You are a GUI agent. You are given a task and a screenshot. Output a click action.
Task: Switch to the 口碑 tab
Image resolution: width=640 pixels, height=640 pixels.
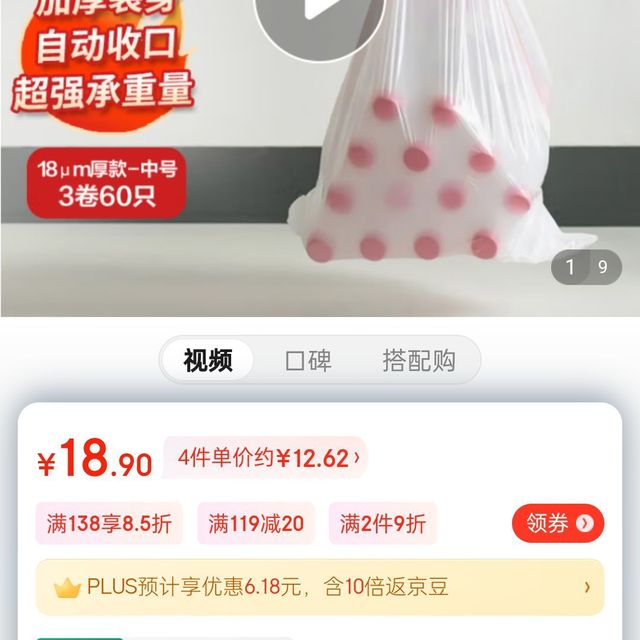[x=308, y=360]
